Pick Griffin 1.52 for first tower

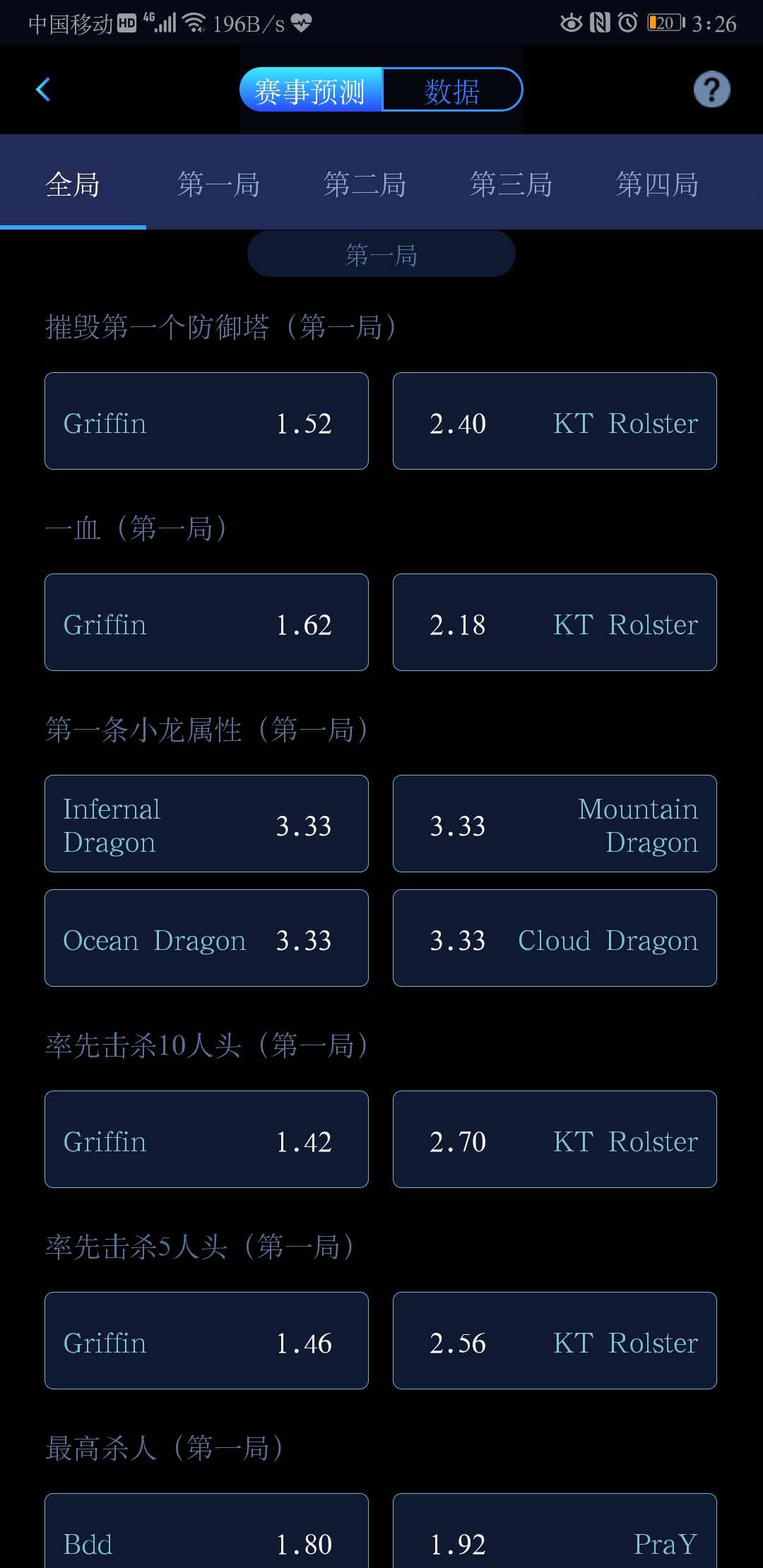206,421
